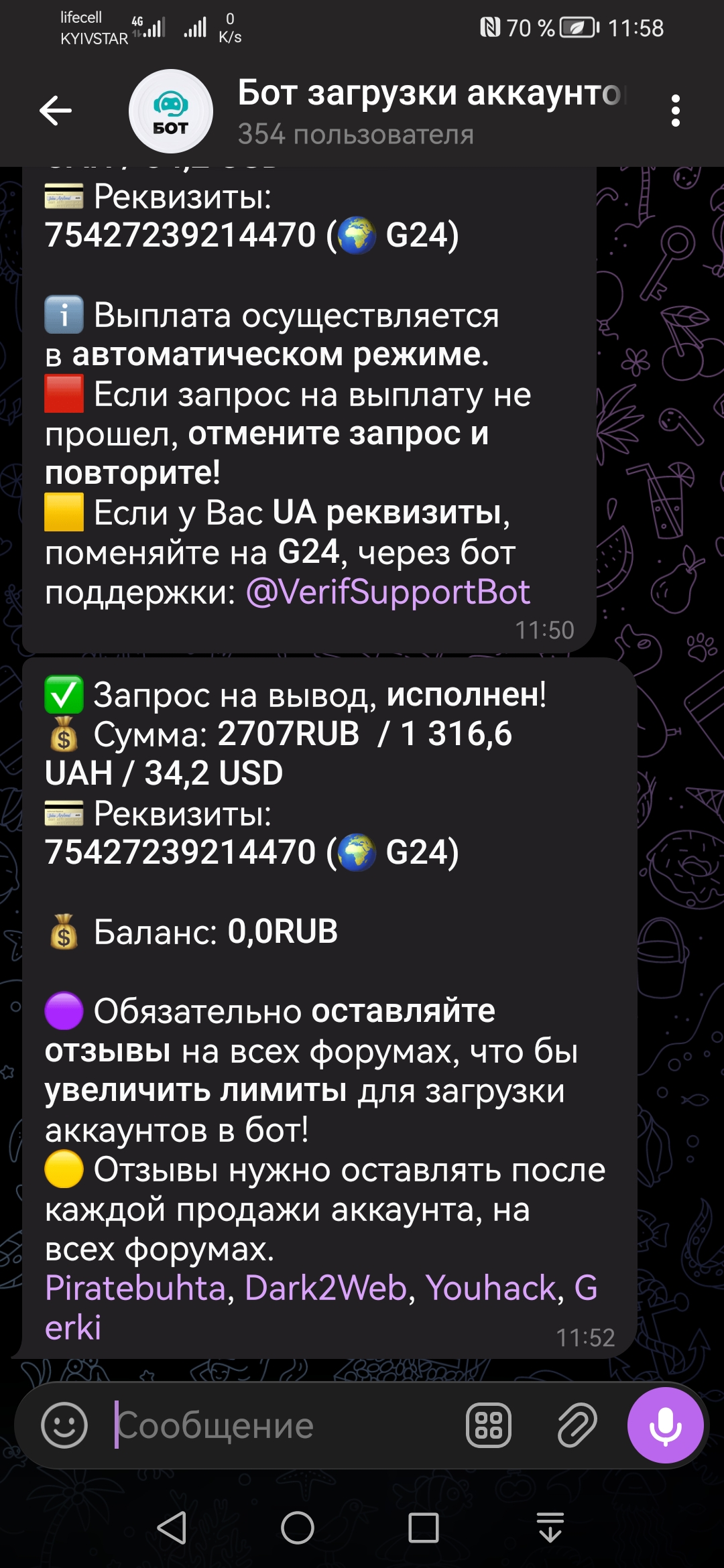This screenshot has height=1568, width=724.
Task: Tap the system home button
Action: [x=298, y=1528]
